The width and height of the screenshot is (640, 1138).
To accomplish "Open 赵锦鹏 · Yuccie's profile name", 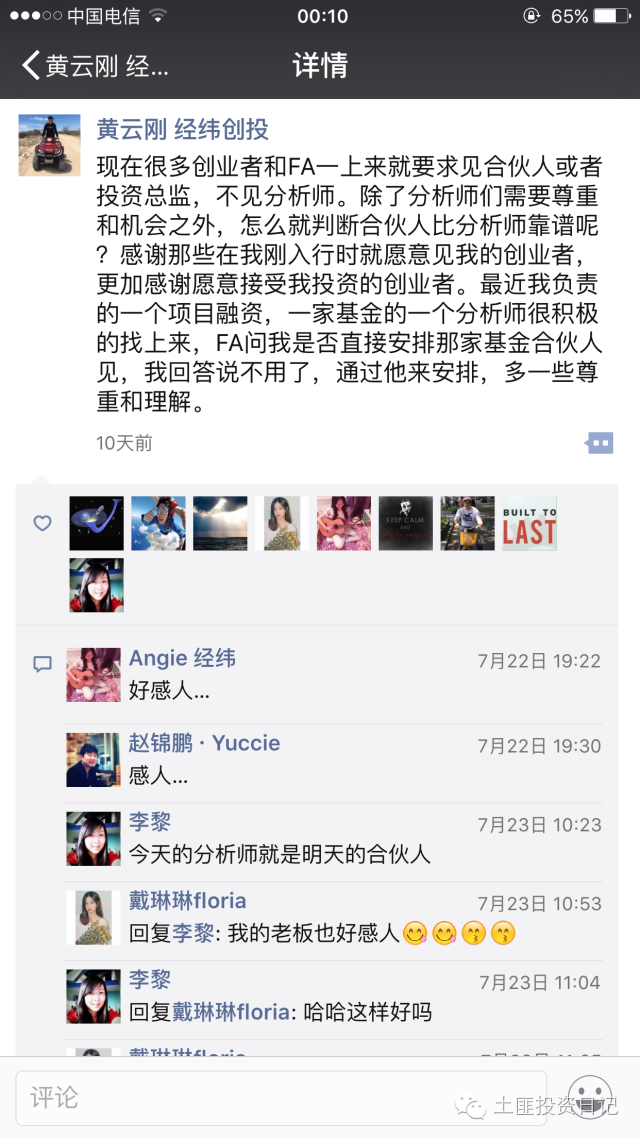I will click(204, 743).
